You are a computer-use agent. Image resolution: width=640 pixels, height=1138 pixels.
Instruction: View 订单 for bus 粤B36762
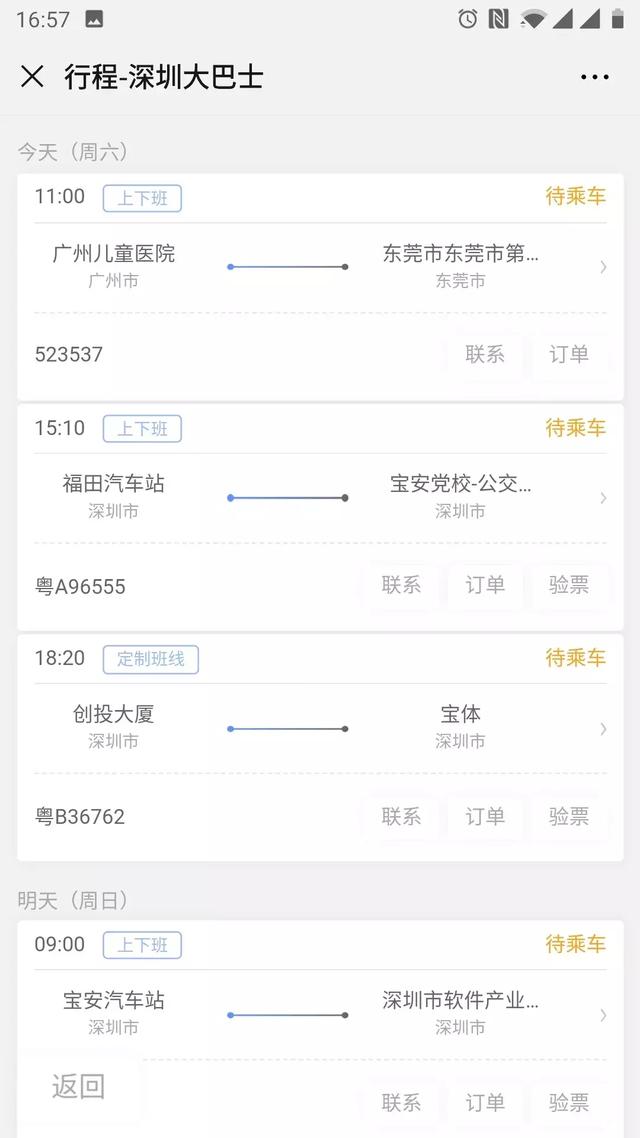click(485, 816)
